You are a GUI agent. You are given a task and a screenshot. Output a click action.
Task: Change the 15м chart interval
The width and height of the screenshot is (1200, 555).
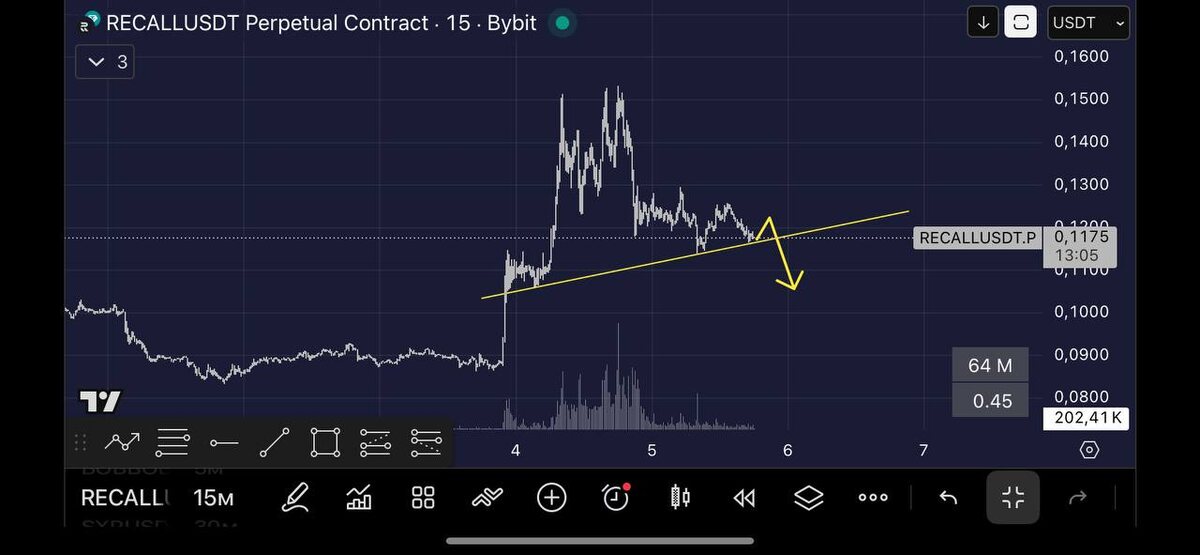[x=213, y=498]
